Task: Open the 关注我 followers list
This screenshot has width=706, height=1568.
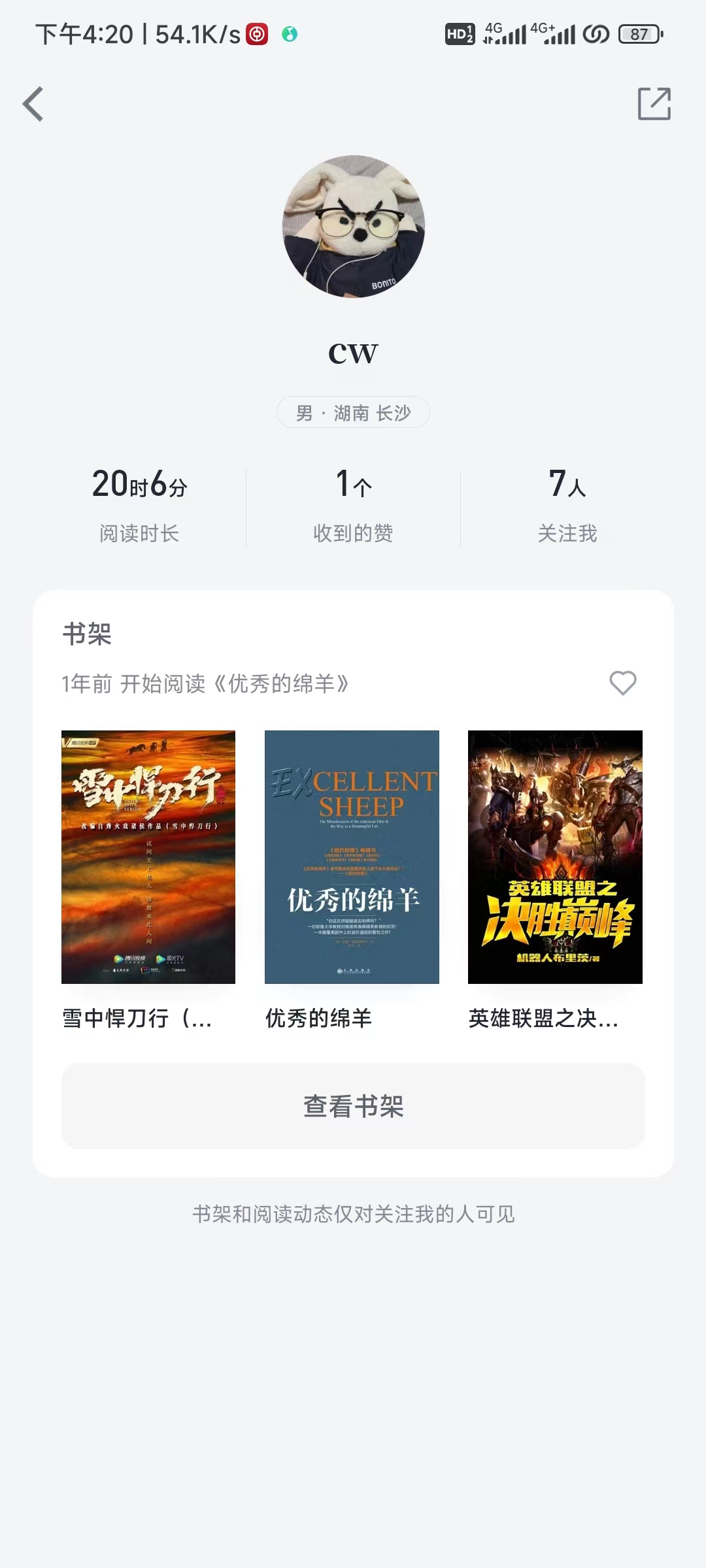Action: [x=567, y=506]
